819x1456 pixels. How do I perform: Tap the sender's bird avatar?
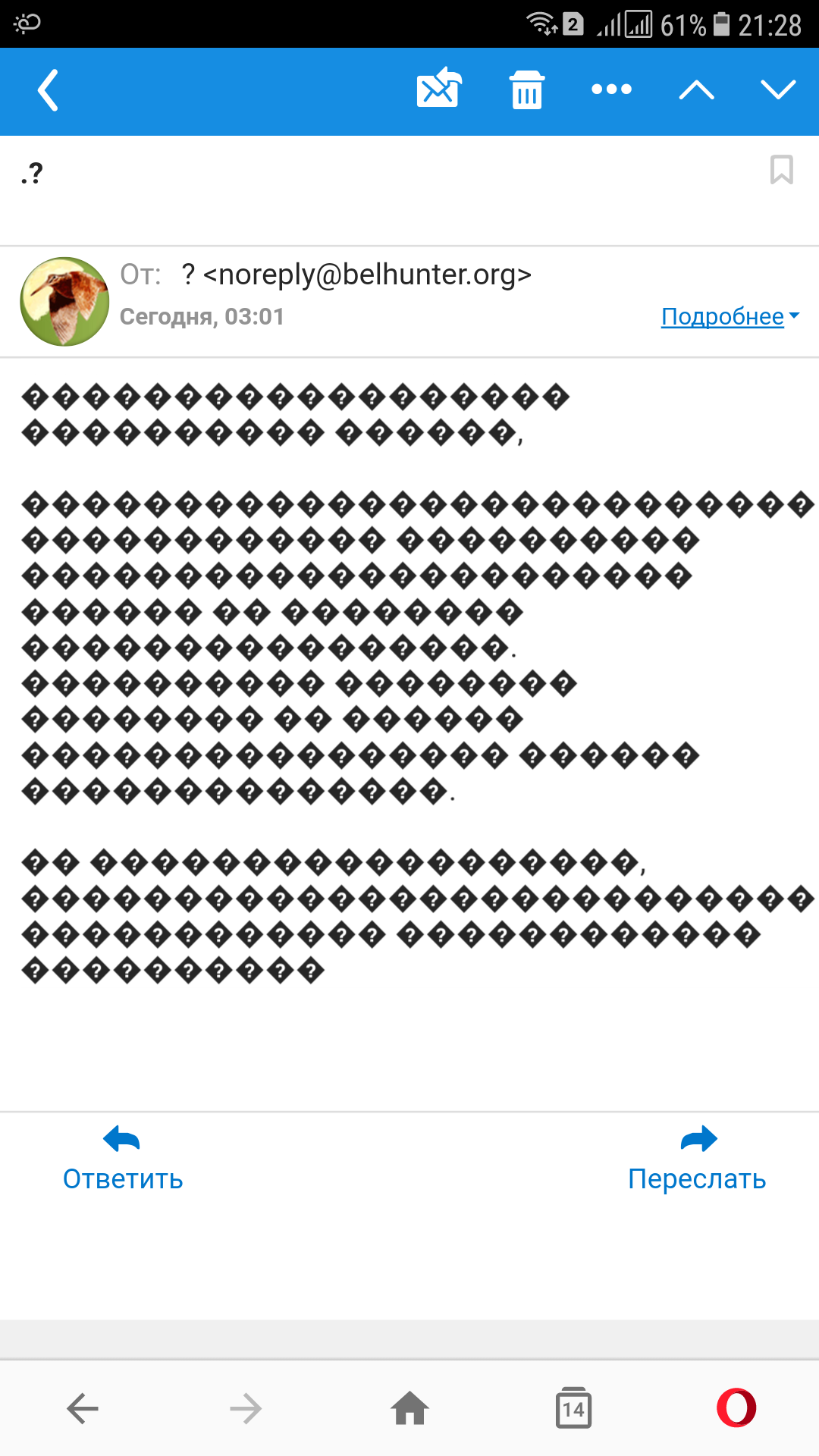pyautogui.click(x=64, y=302)
